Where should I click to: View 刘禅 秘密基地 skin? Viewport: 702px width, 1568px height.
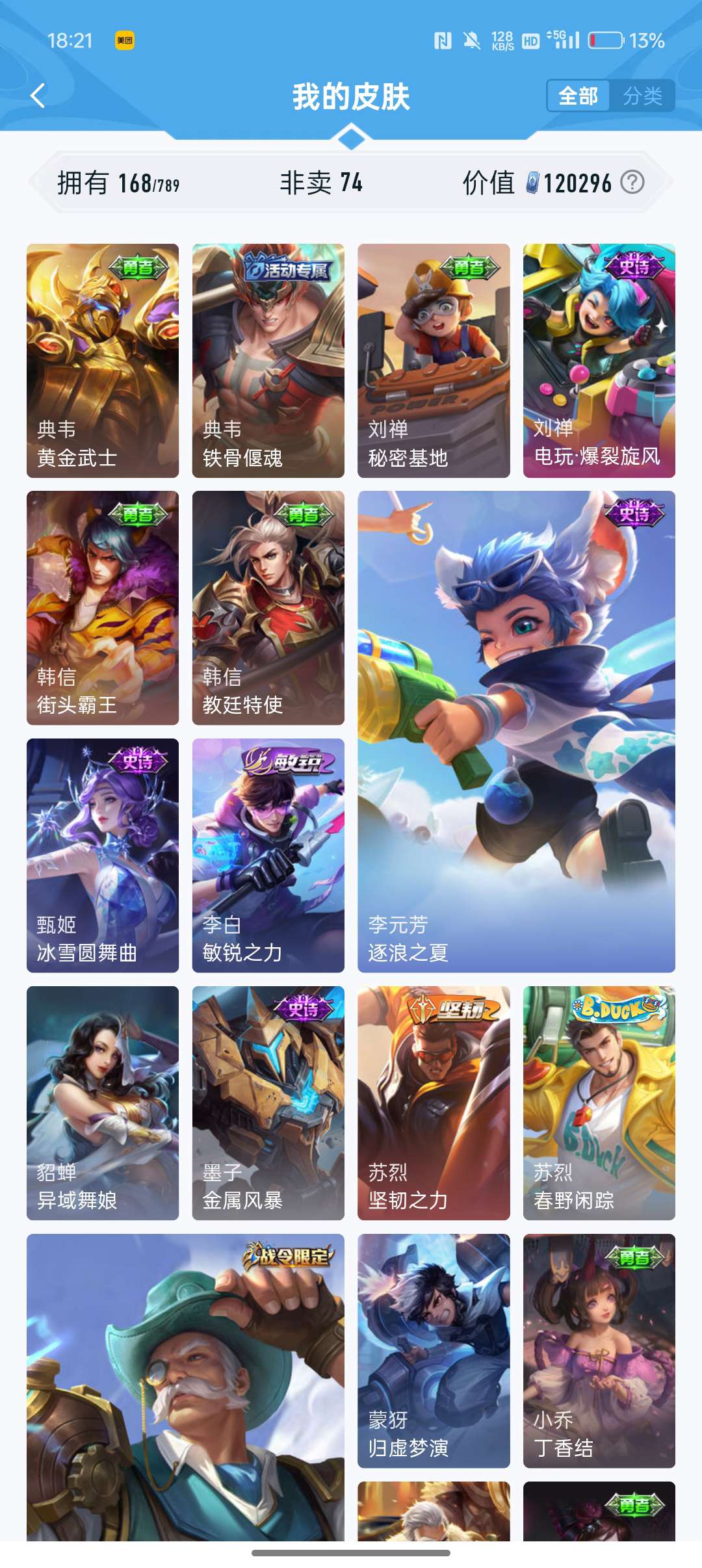(434, 361)
